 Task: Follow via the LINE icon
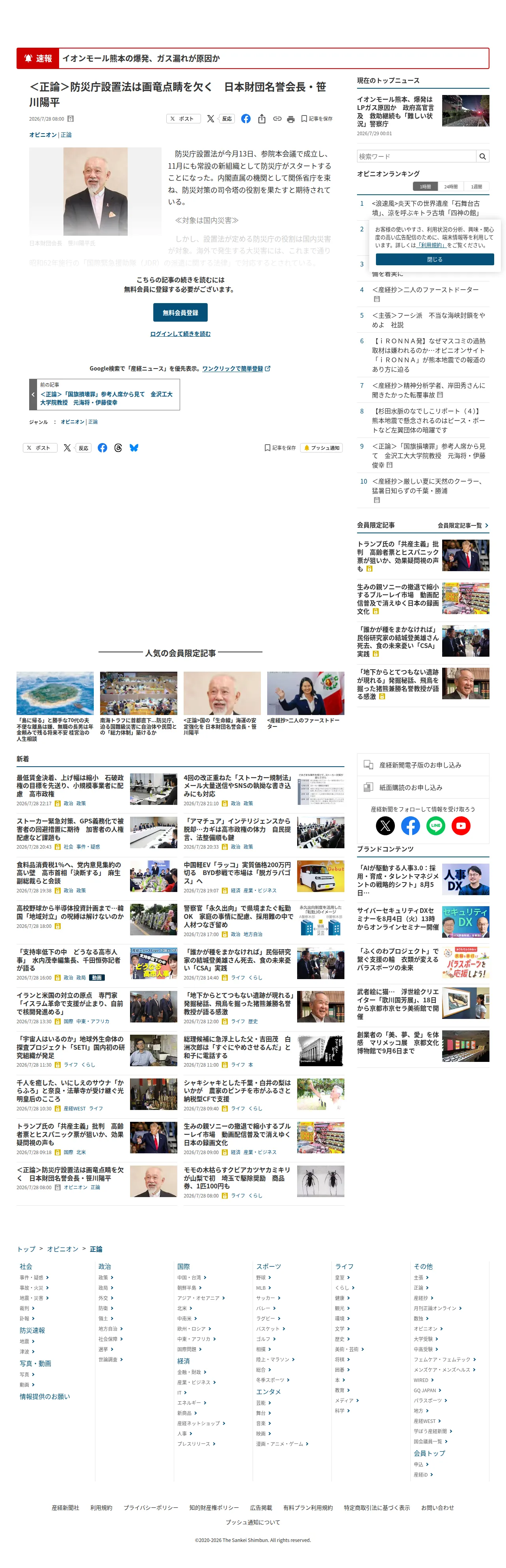click(435, 825)
